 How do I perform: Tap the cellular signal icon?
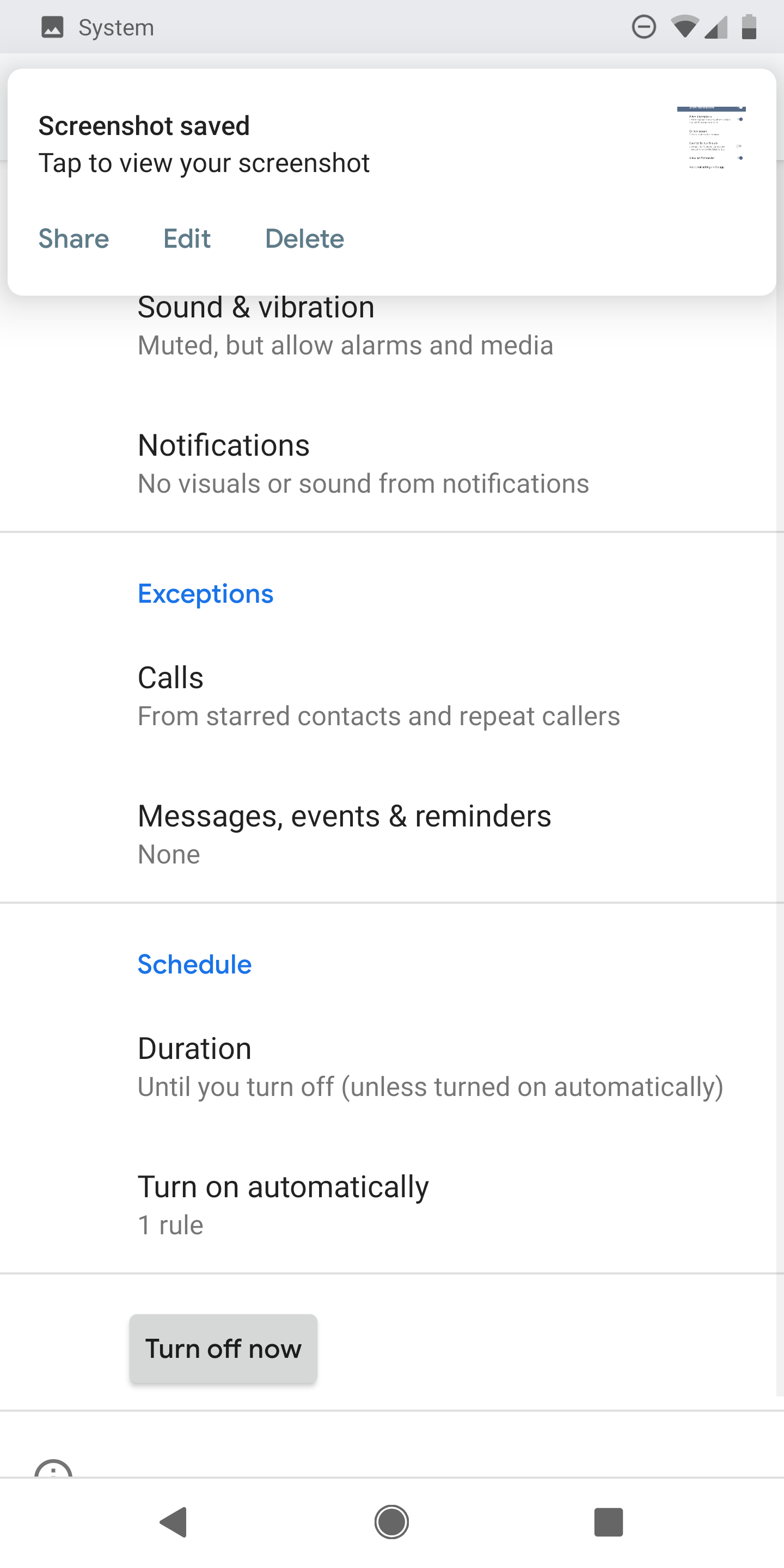(715, 26)
